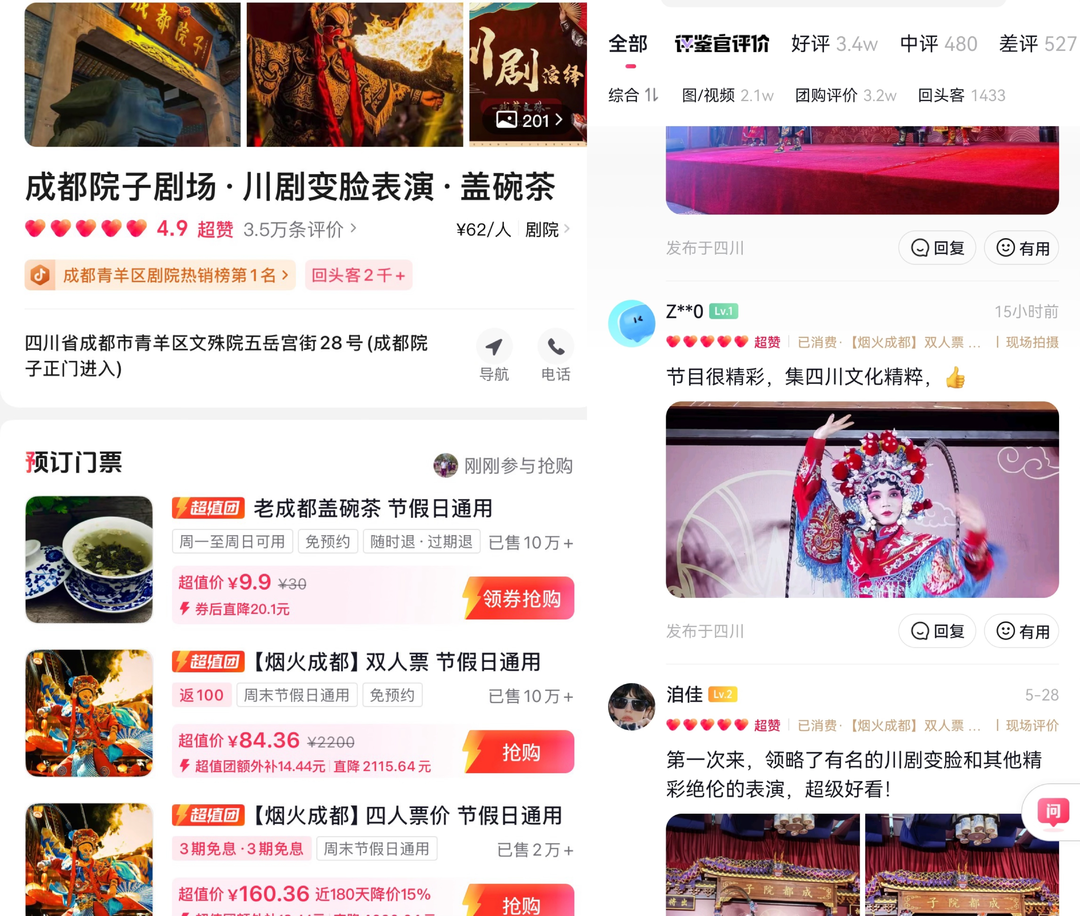
Task: View all 3.5万条评价 reviews
Action: coord(299,229)
